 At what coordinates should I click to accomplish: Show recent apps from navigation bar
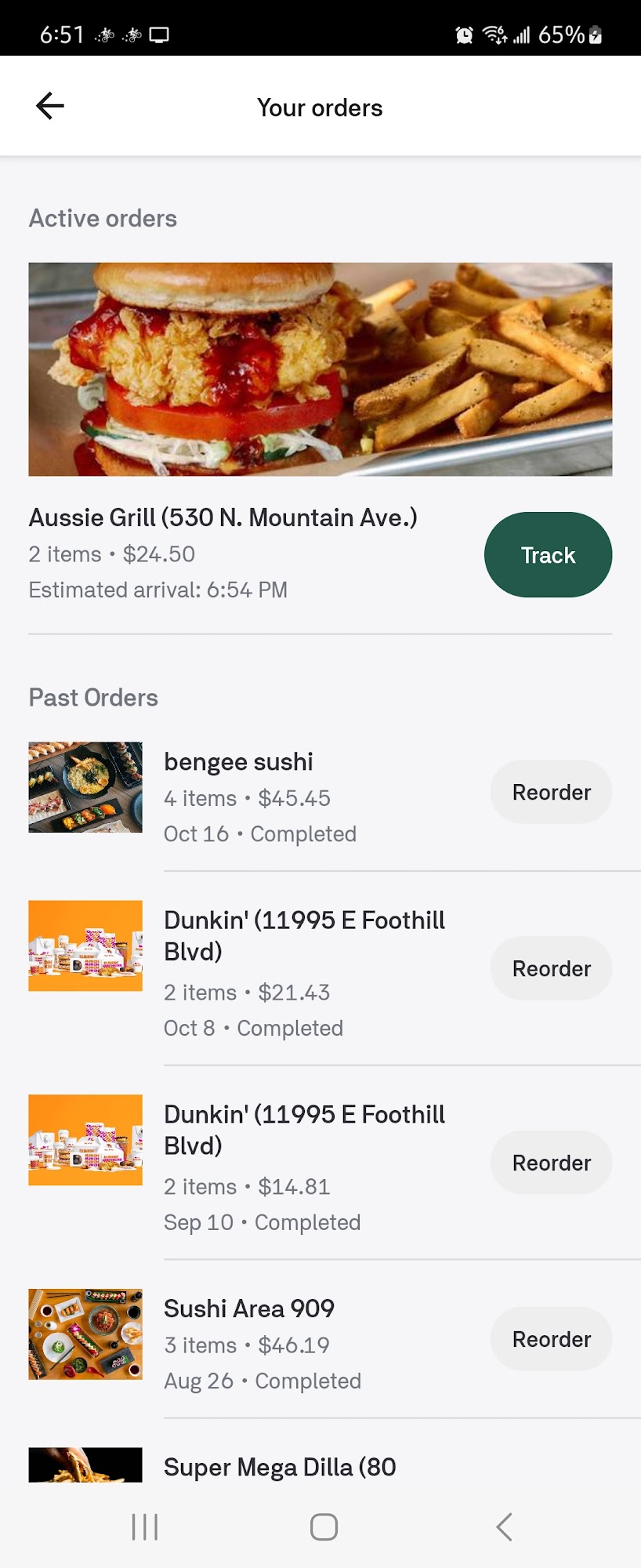[x=145, y=1526]
